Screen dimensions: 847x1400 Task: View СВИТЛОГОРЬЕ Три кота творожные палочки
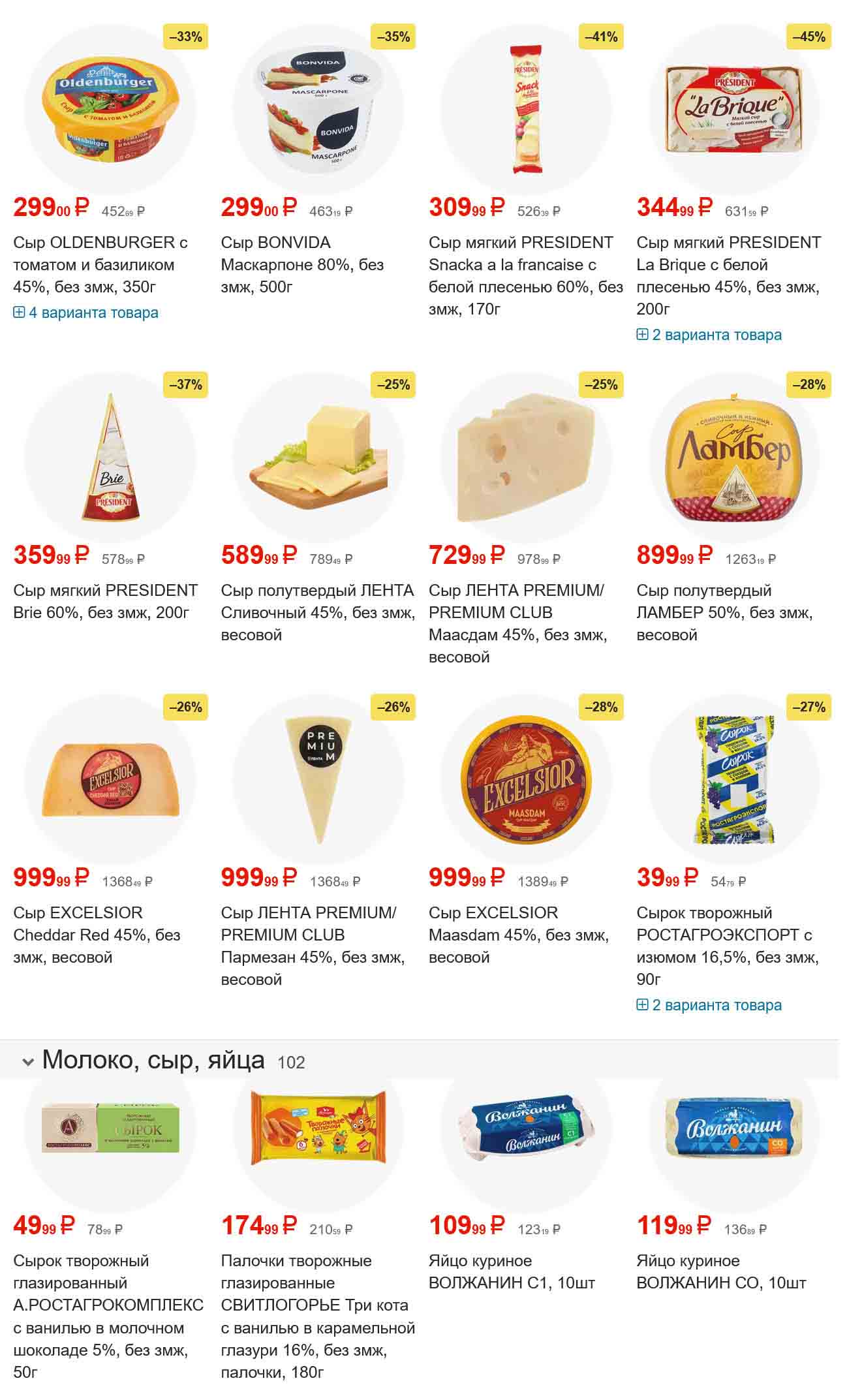318,1316
